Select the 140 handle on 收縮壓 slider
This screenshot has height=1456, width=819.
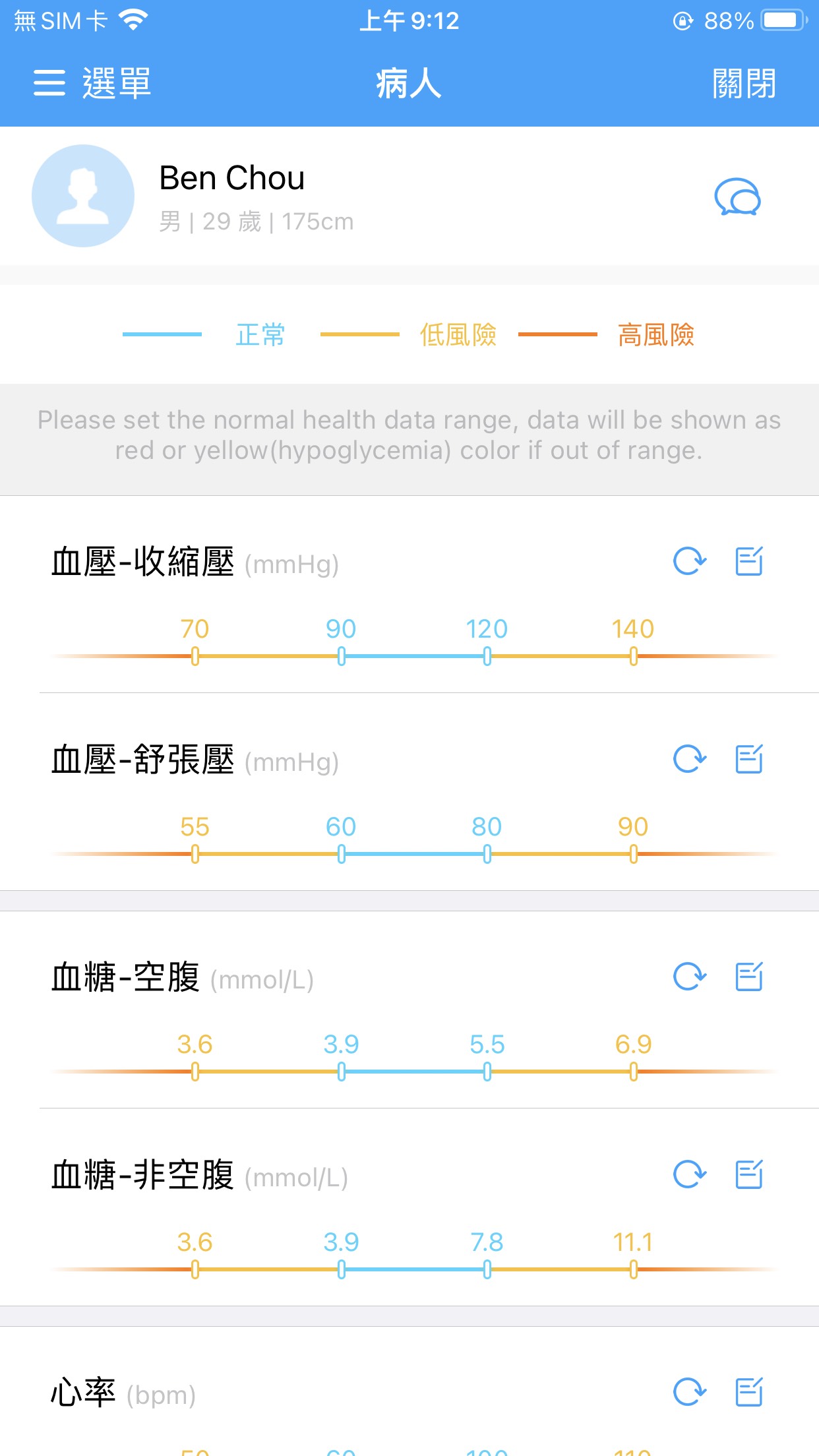pyautogui.click(x=633, y=656)
